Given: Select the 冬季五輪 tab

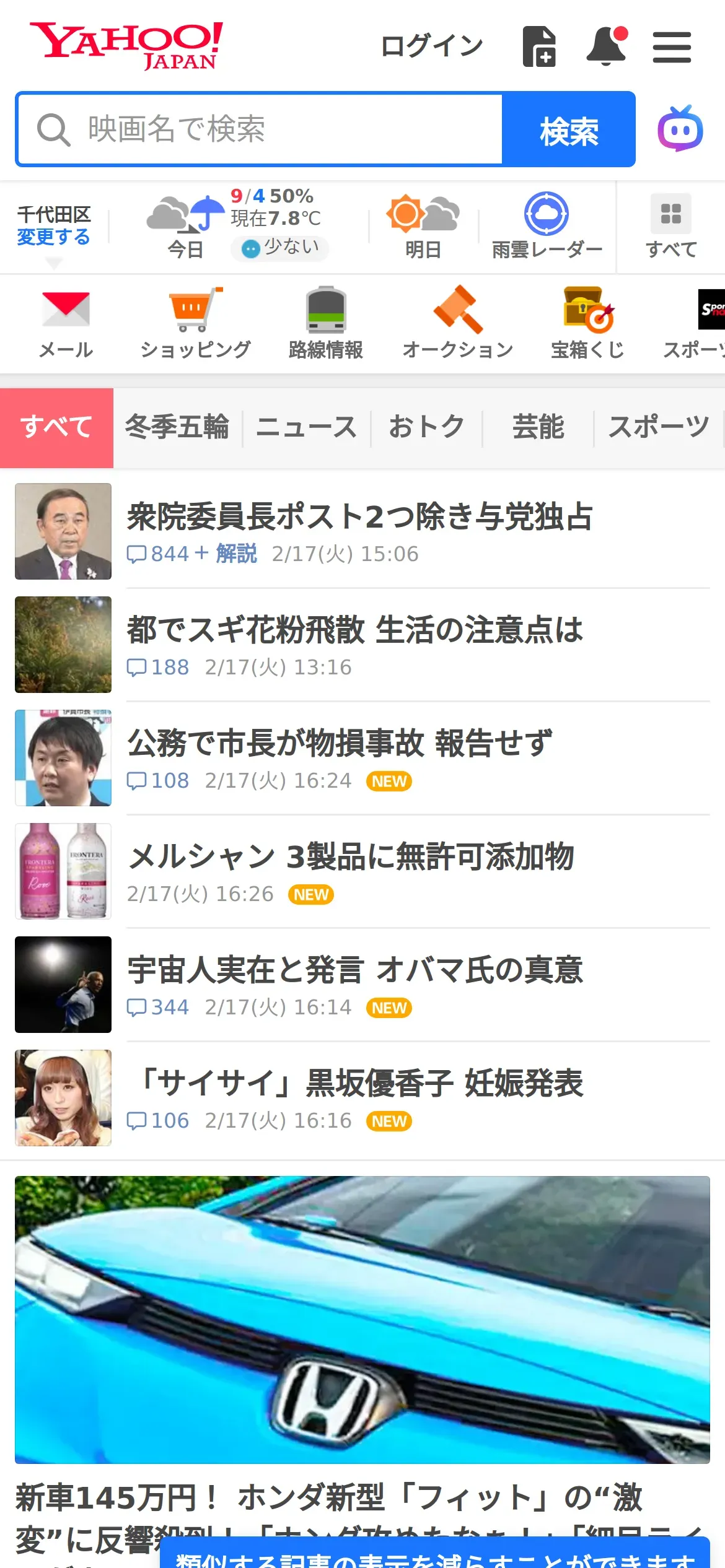Looking at the screenshot, I should coord(177,427).
